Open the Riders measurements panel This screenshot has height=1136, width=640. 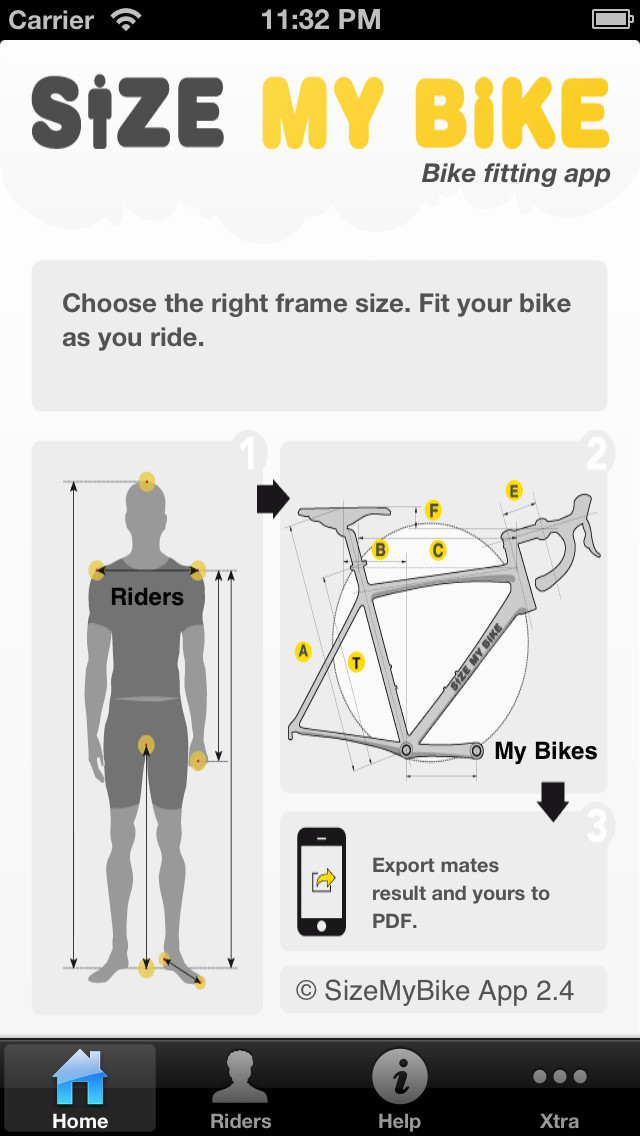point(147,727)
